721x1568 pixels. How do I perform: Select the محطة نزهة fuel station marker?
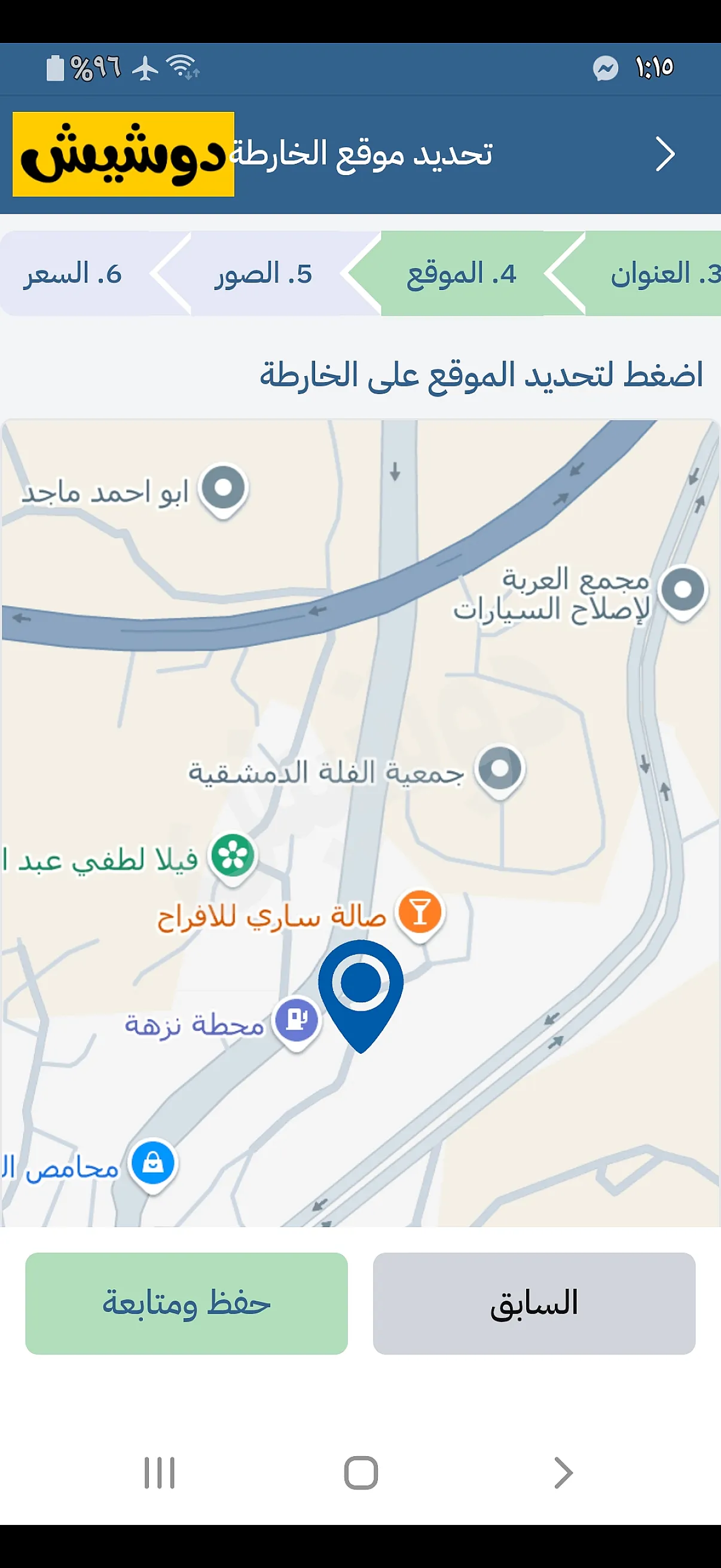coord(297,1019)
